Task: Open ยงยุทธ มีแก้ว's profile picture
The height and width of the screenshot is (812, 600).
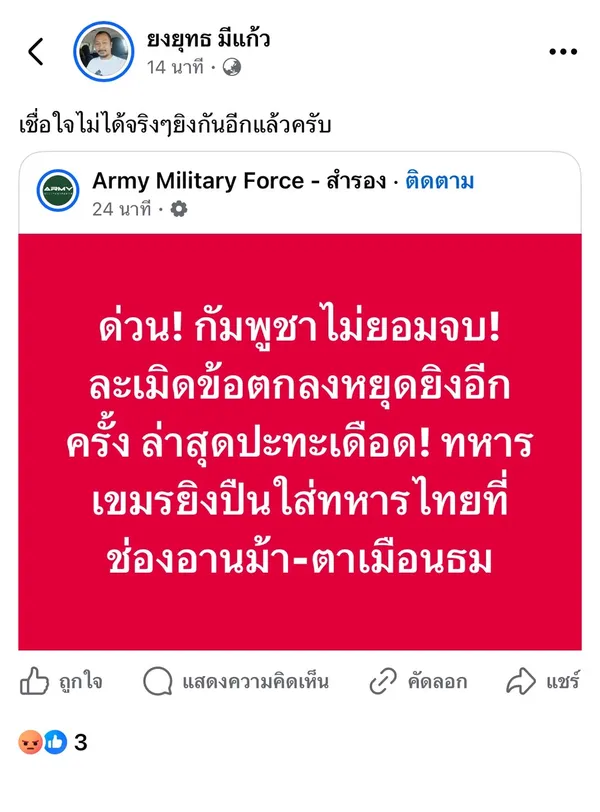Action: click(x=105, y=50)
